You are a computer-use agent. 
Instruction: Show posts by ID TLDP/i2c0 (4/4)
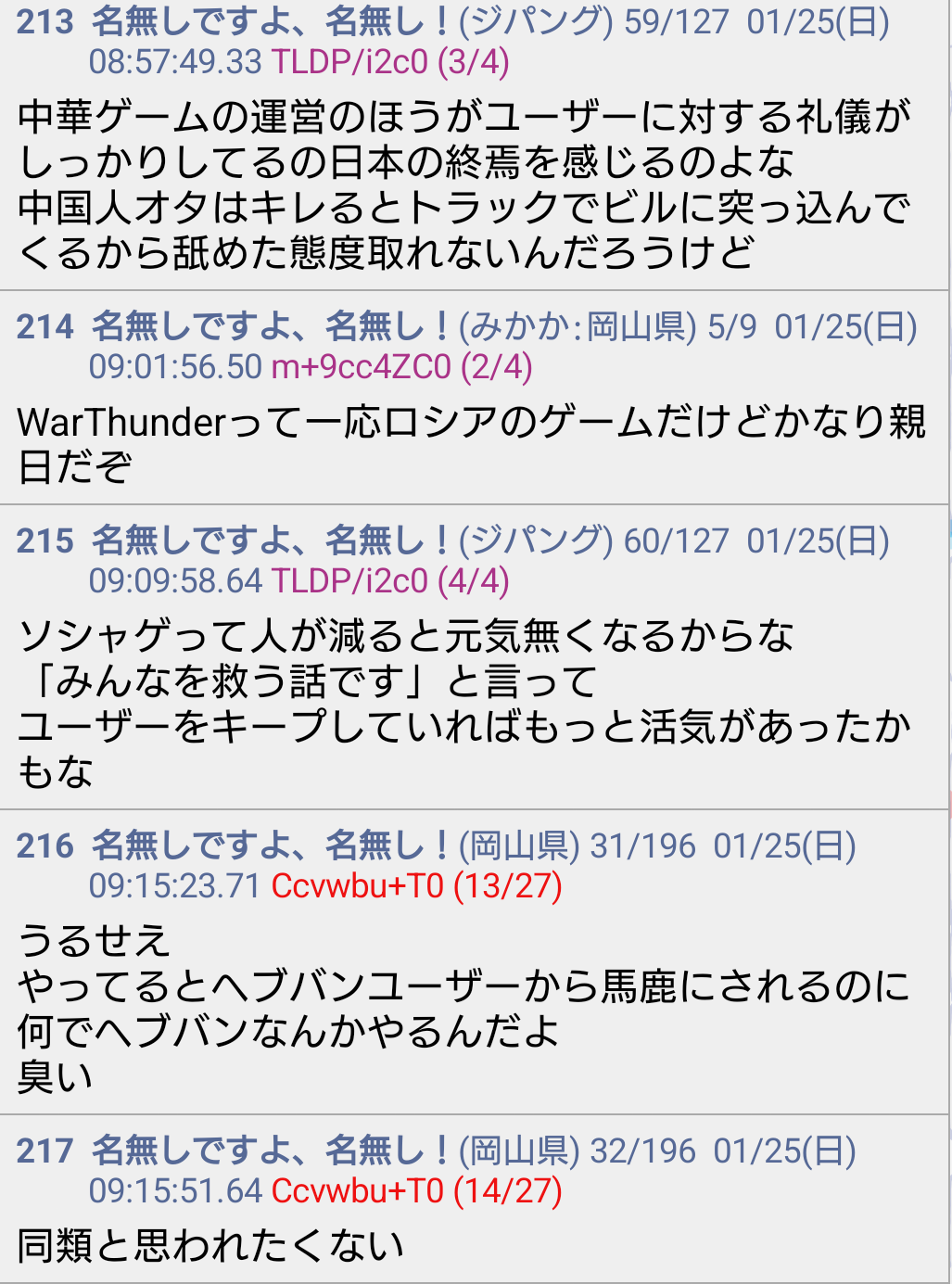[389, 581]
